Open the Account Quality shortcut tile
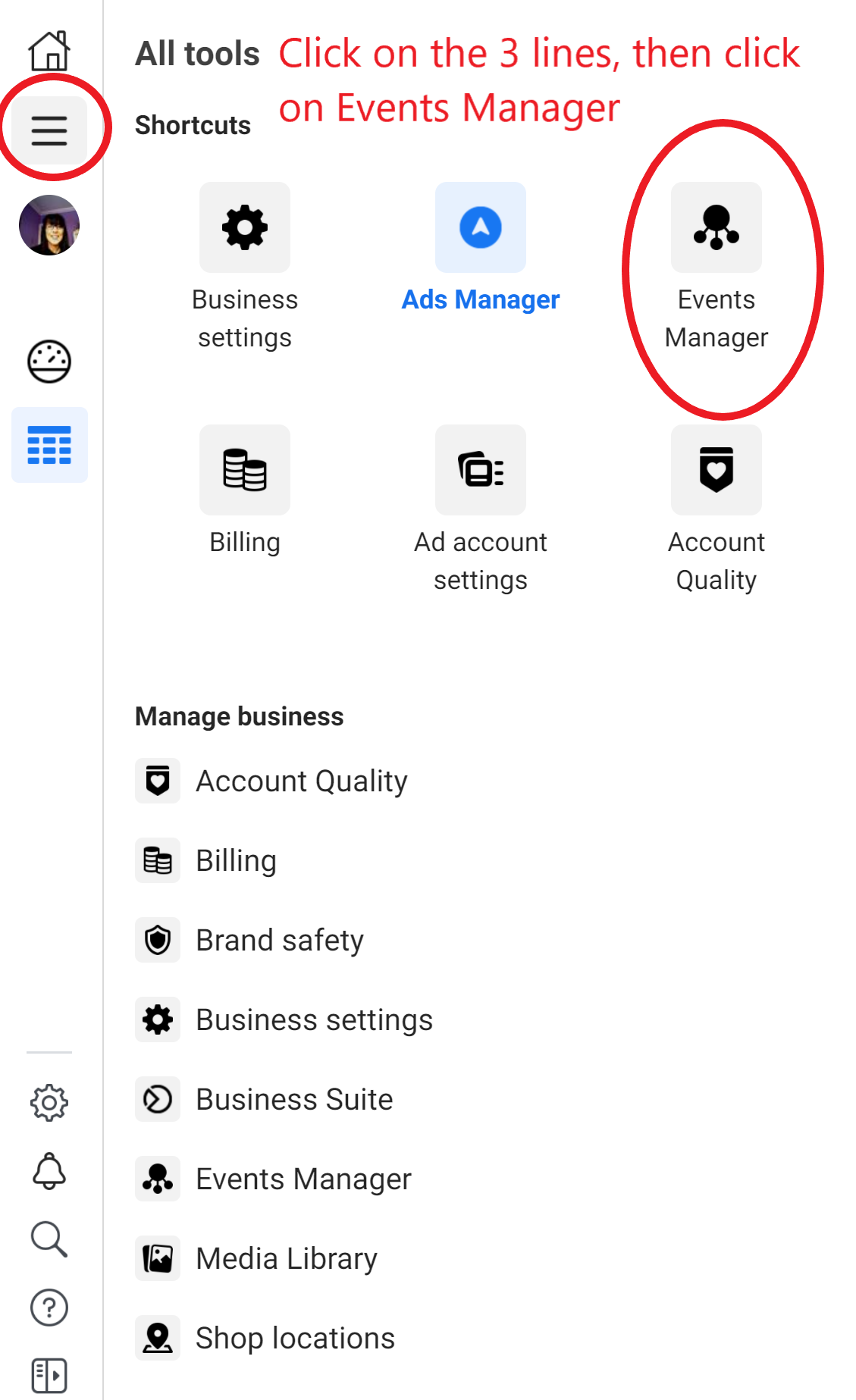 pyautogui.click(x=716, y=509)
